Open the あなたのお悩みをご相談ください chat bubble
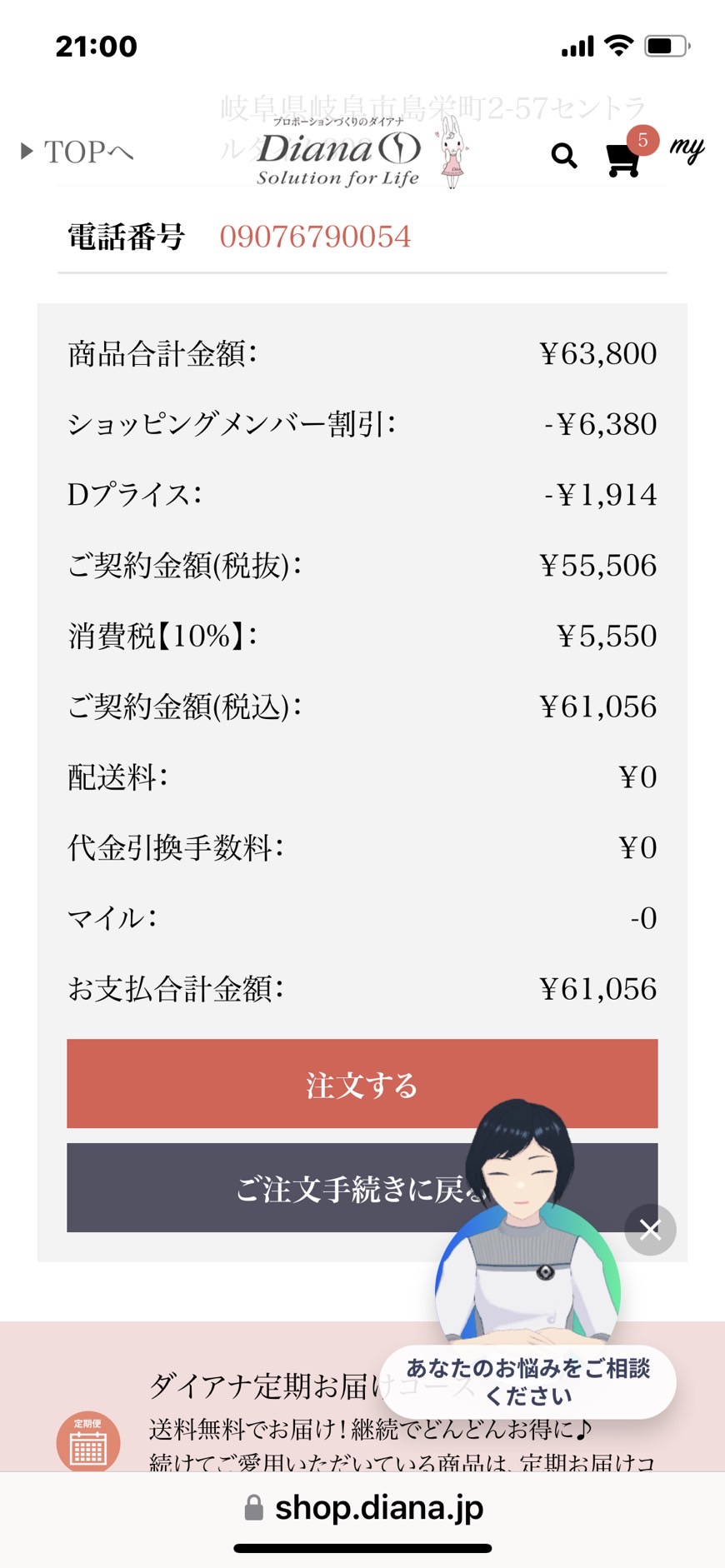The height and width of the screenshot is (1568, 725). tap(528, 1381)
